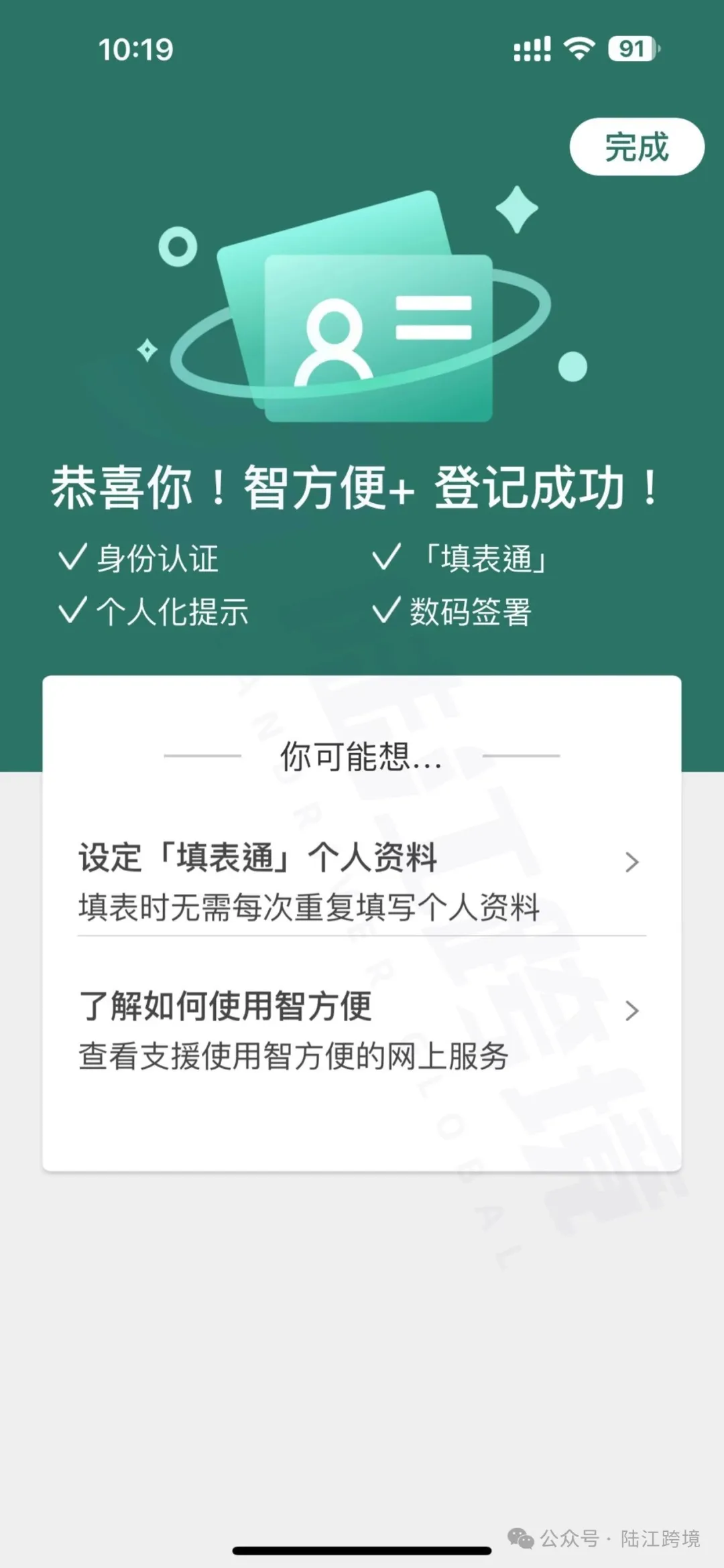Viewport: 724px width, 1568px height.
Task: Open 了解如何使用智方便
Action: click(x=361, y=1029)
